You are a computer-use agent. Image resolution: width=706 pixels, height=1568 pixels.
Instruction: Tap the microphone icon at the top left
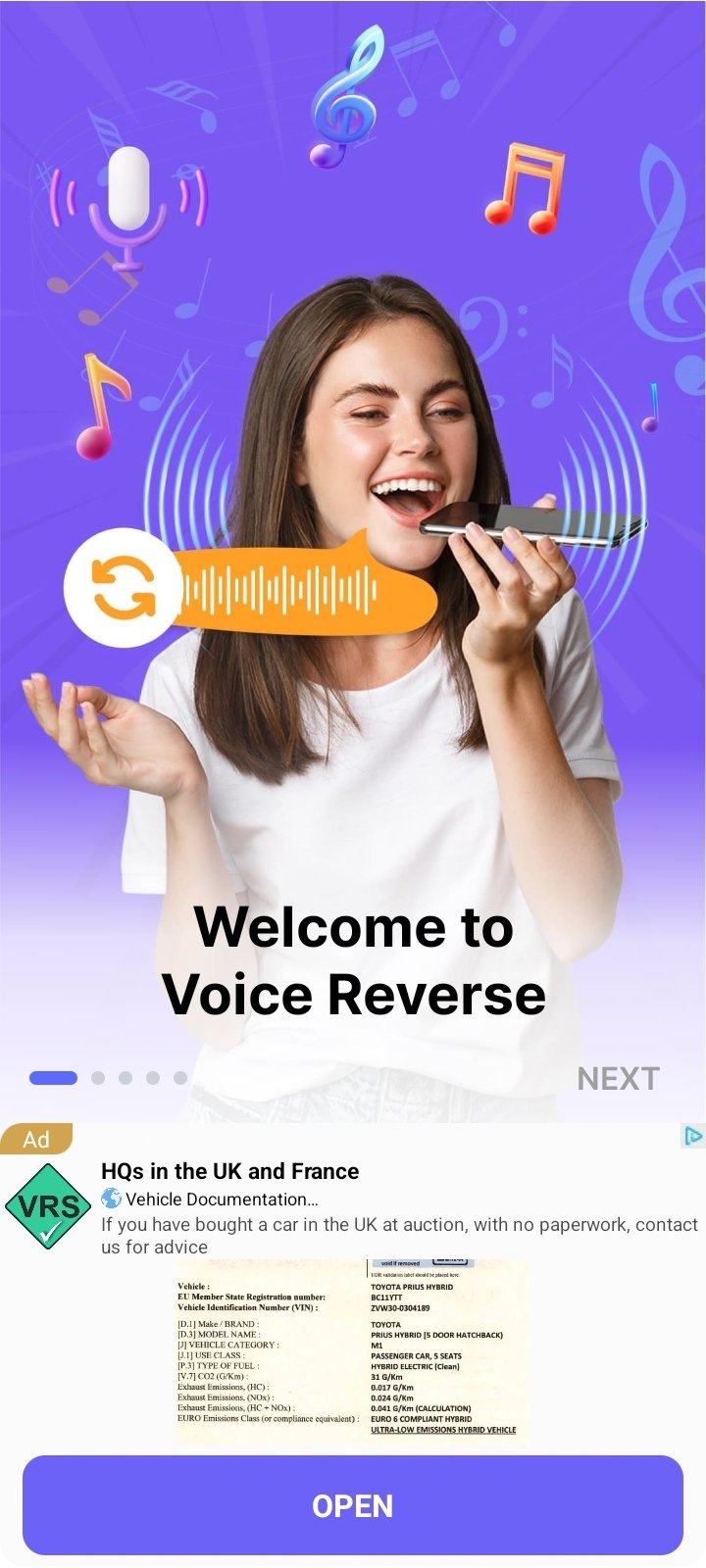(x=130, y=201)
